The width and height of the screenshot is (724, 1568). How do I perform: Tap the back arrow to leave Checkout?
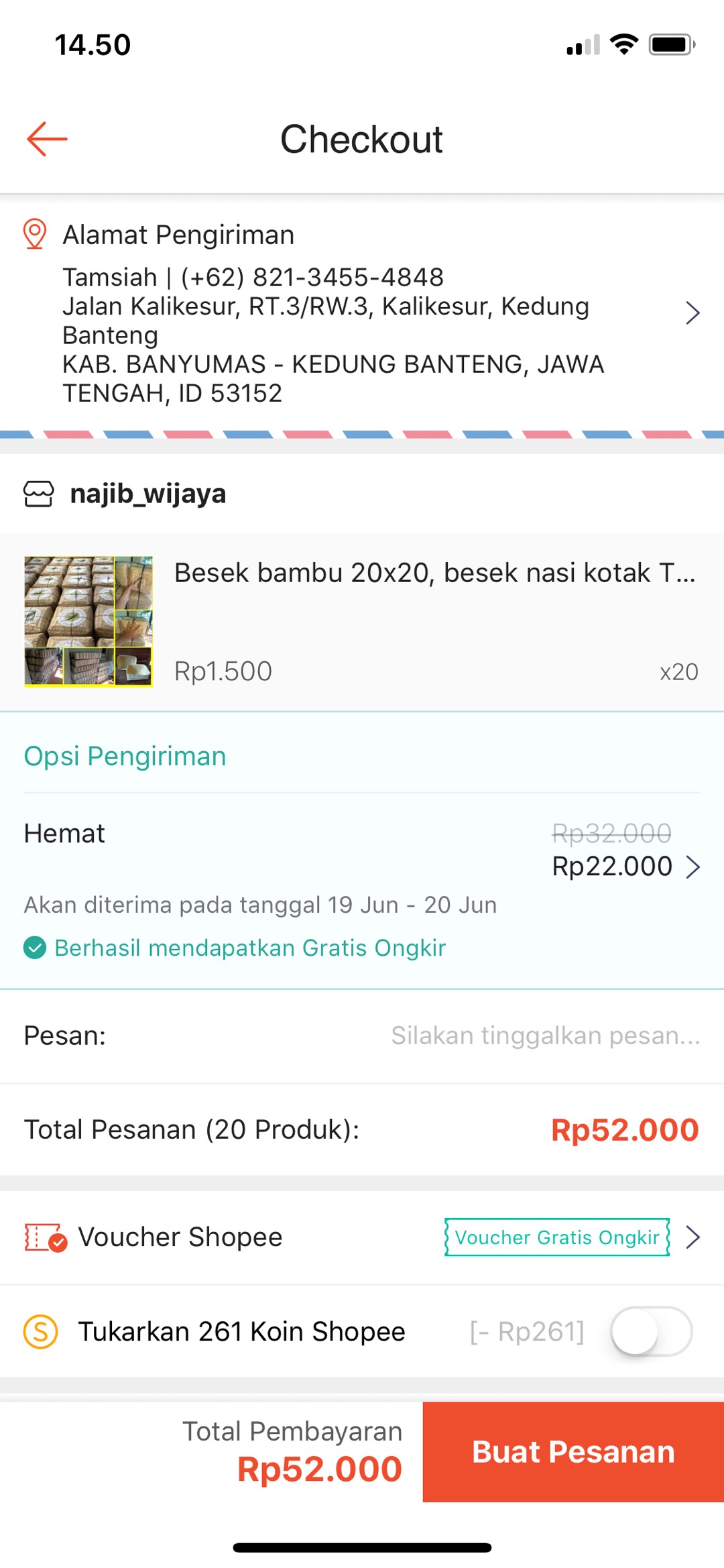(46, 139)
